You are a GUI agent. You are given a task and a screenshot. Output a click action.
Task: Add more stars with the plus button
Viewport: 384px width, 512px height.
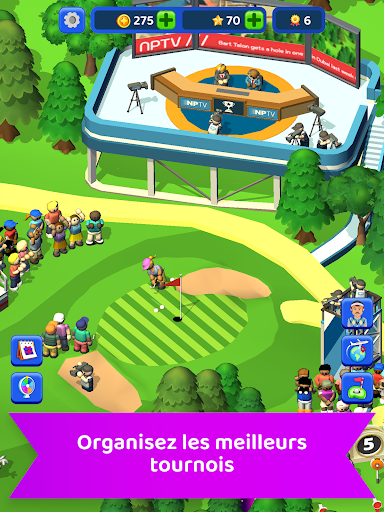point(254,21)
